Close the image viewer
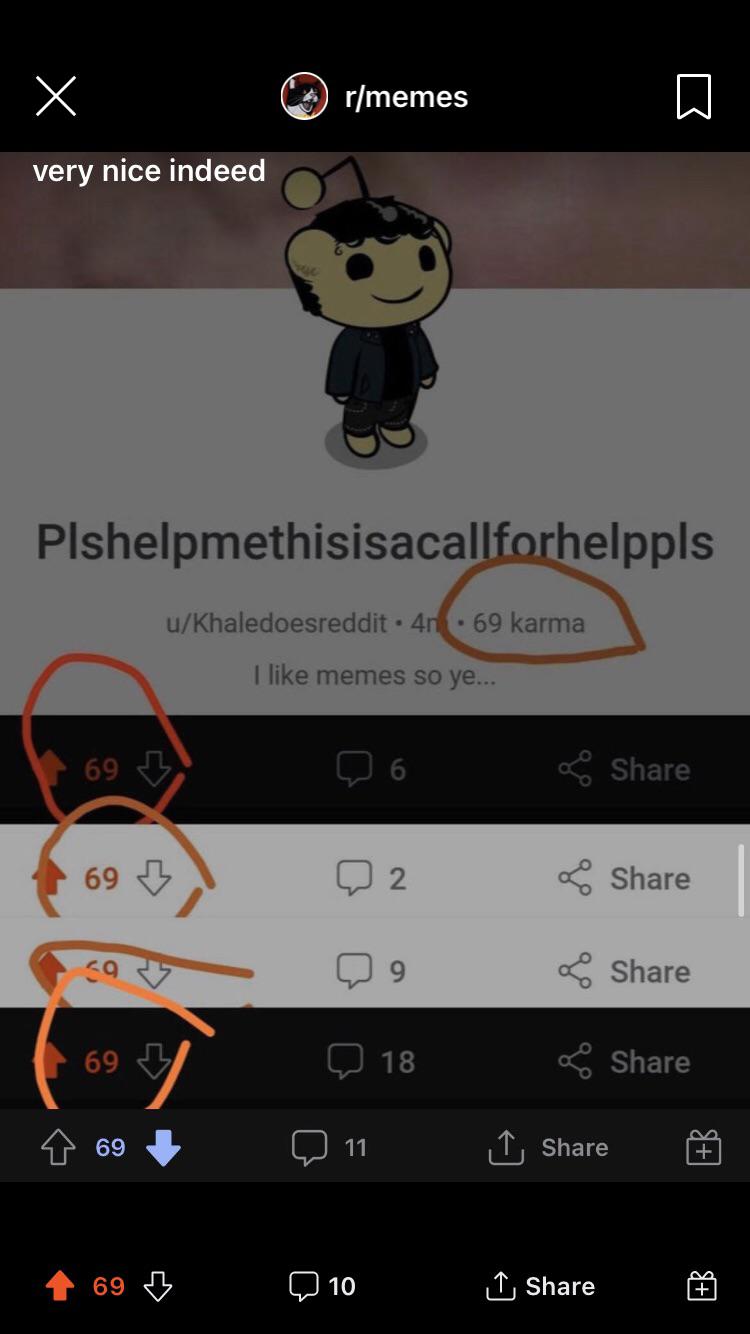Image resolution: width=750 pixels, height=1334 pixels. [56, 97]
